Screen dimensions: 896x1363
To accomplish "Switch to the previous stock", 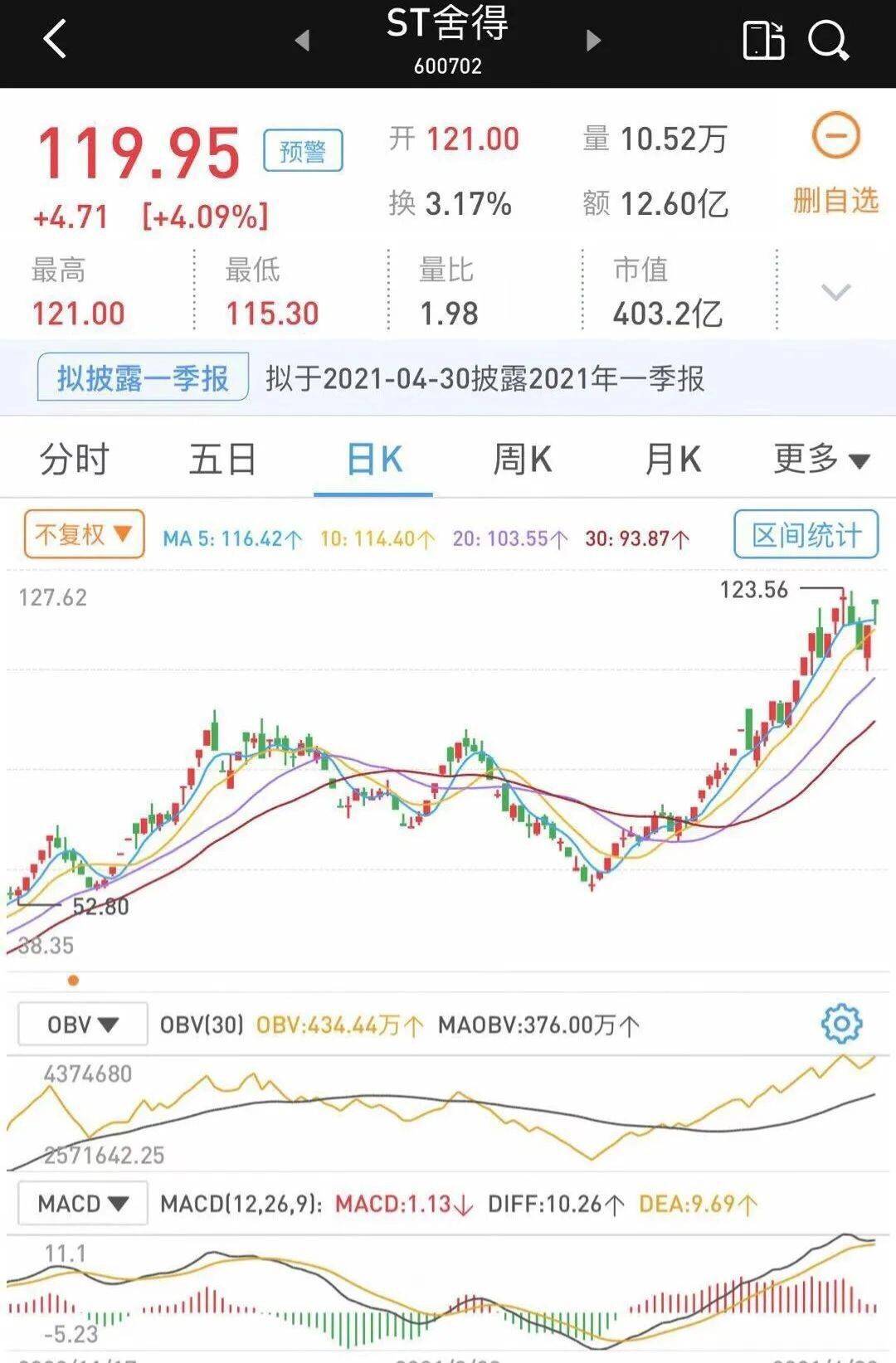I will [x=302, y=40].
